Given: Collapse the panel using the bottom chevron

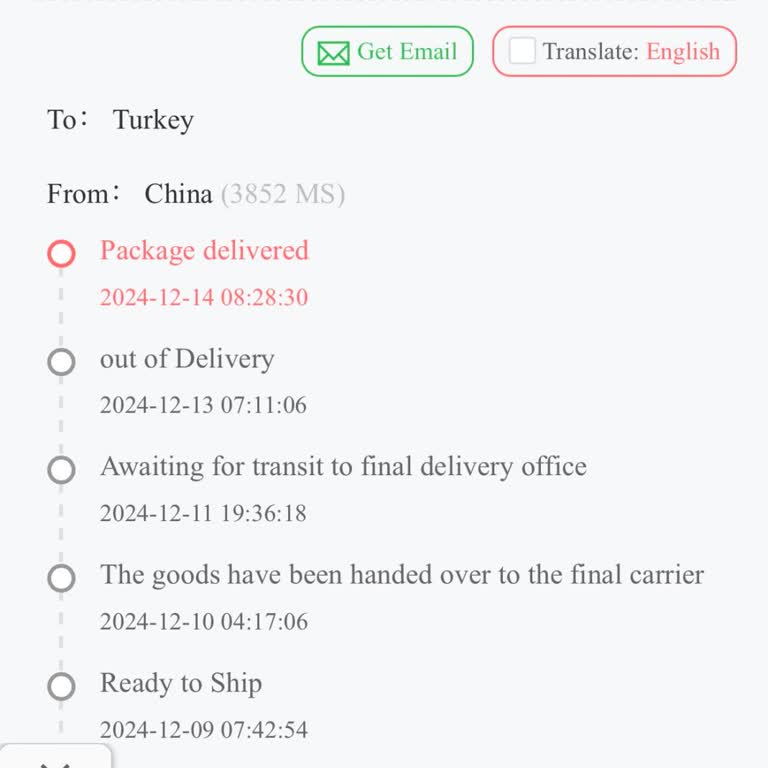Looking at the screenshot, I should click(x=55, y=760).
